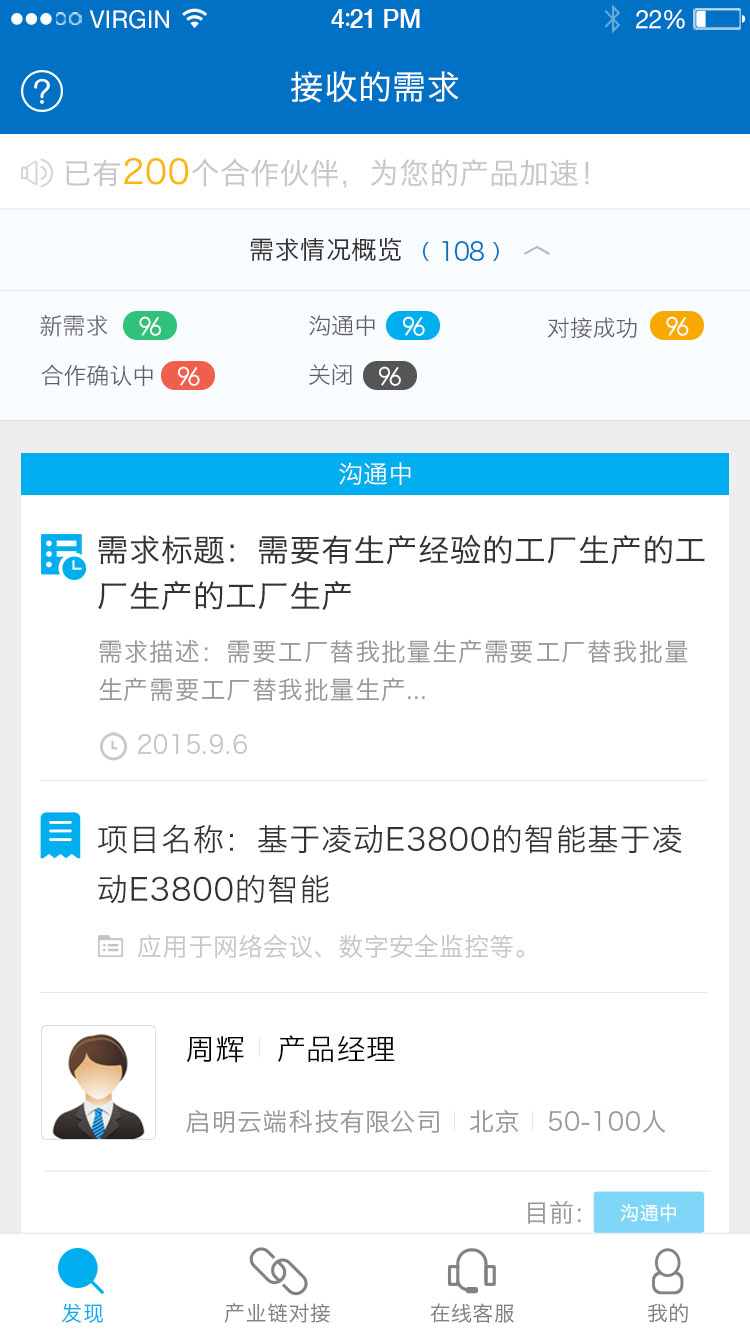Image resolution: width=750 pixels, height=1334 pixels.
Task: Switch to the 发现 tab
Action: 82,1283
